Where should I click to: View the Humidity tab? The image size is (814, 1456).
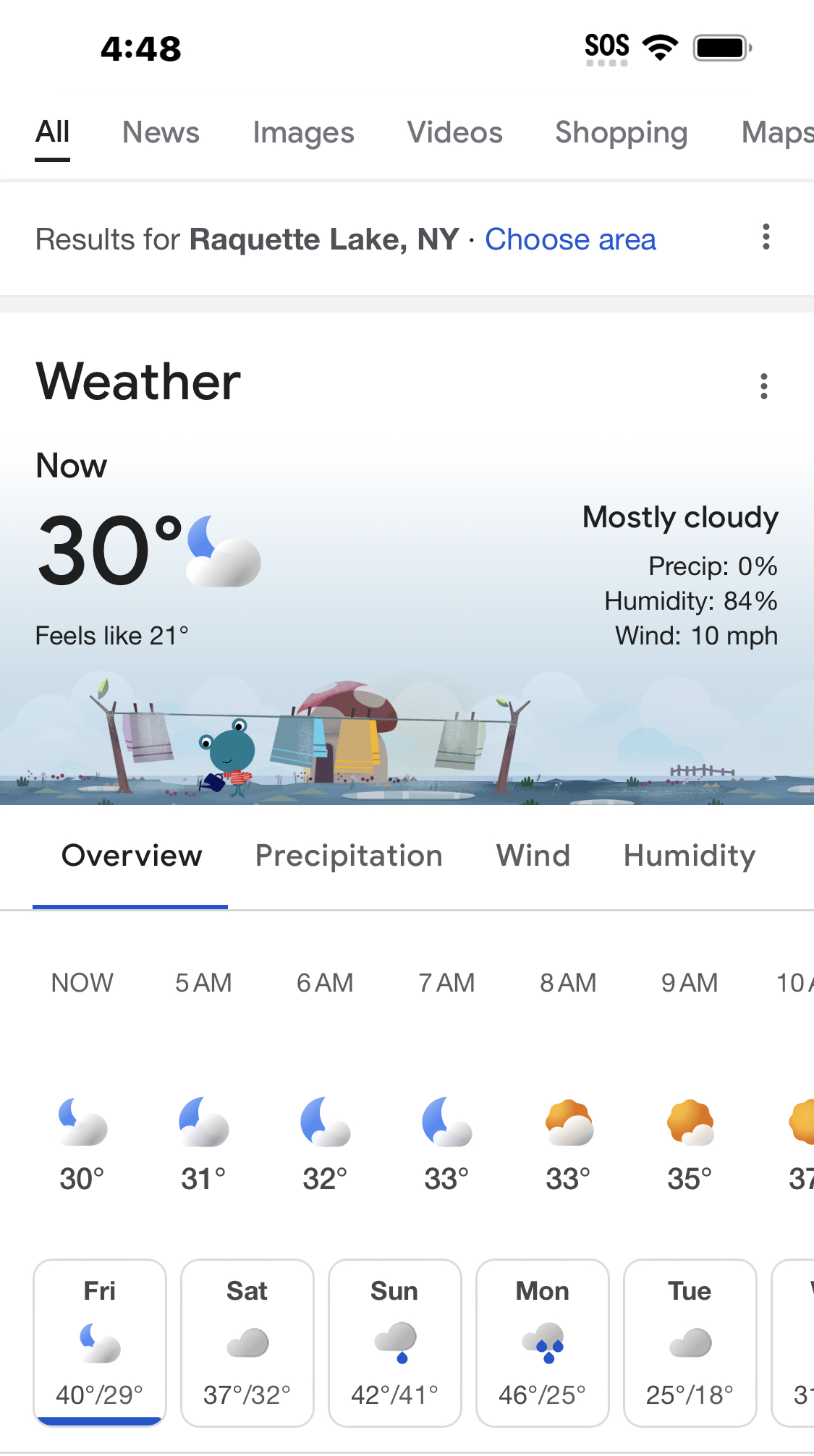(690, 856)
